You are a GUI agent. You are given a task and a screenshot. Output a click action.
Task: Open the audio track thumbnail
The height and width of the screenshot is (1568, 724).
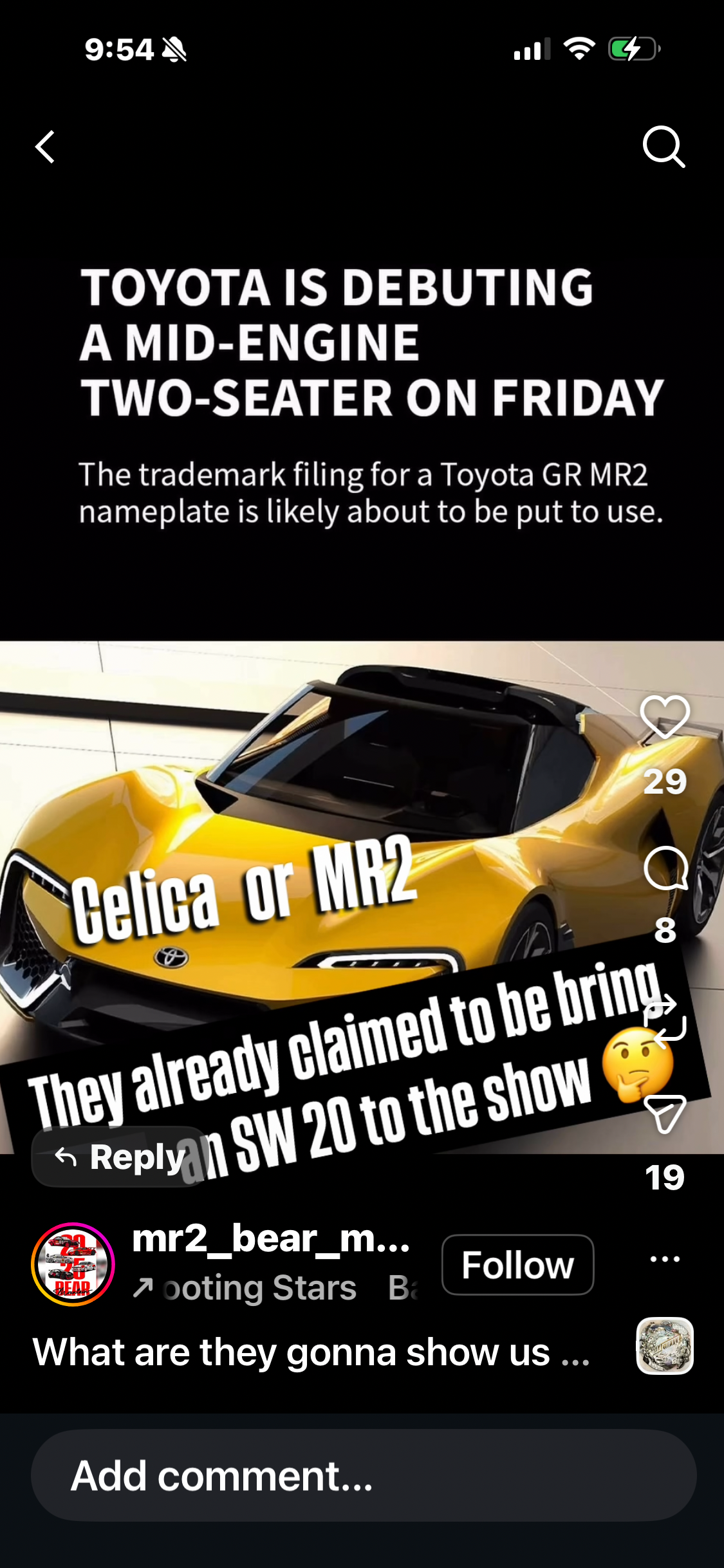point(665,1346)
